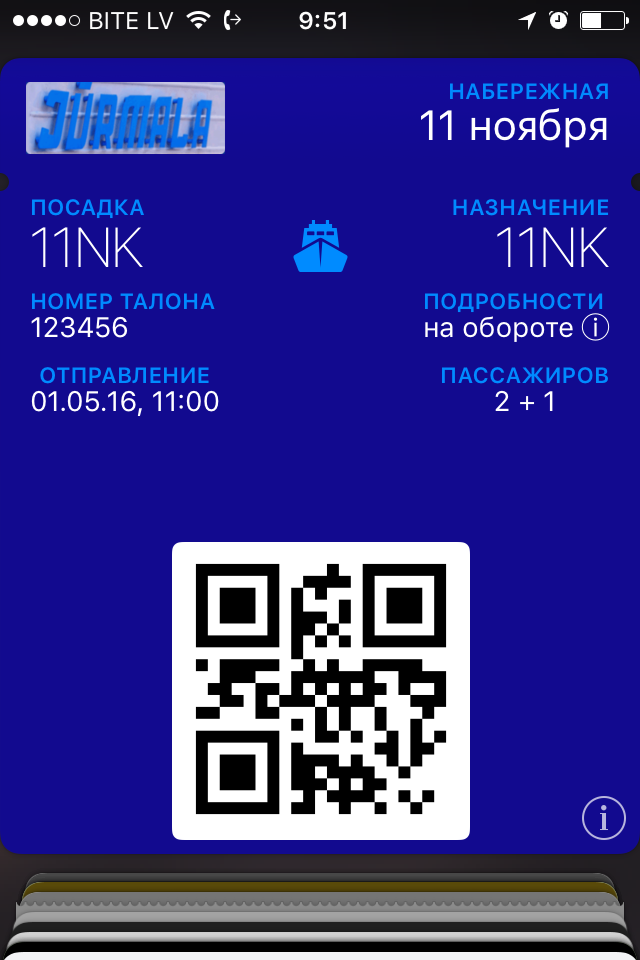
Task: Open the stacked passes below the ticket
Action: (320, 910)
